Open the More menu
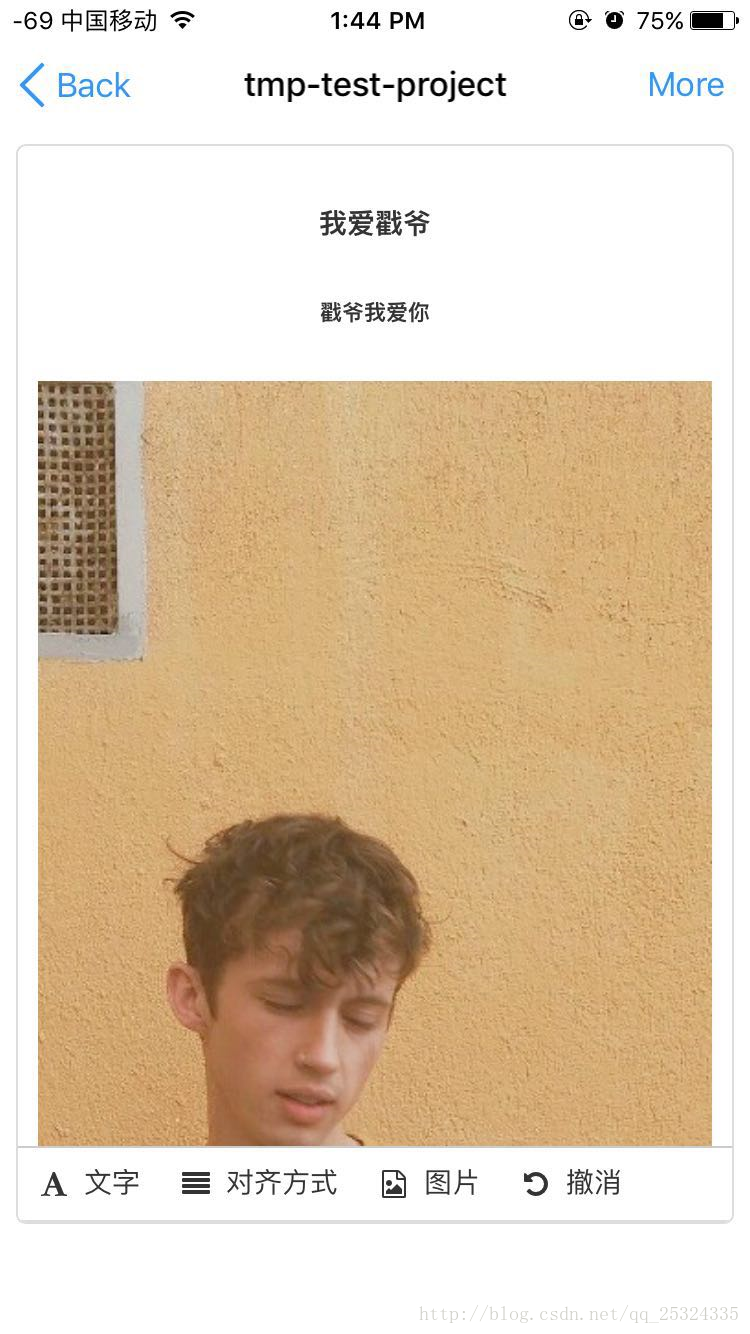 (685, 85)
